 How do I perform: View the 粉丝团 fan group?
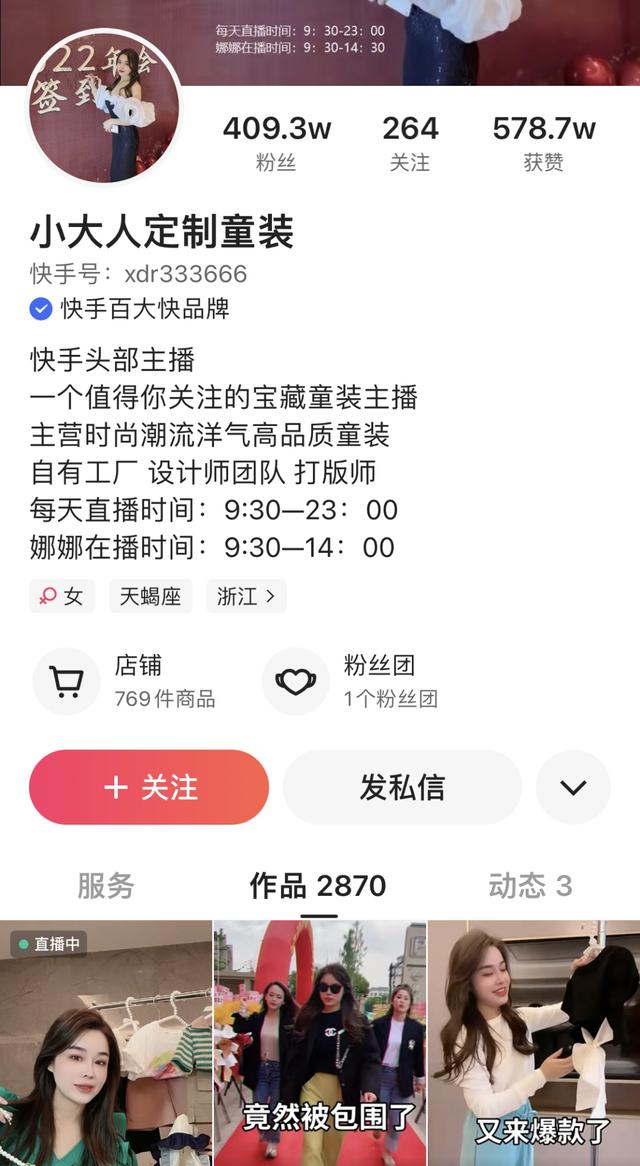pos(351,681)
